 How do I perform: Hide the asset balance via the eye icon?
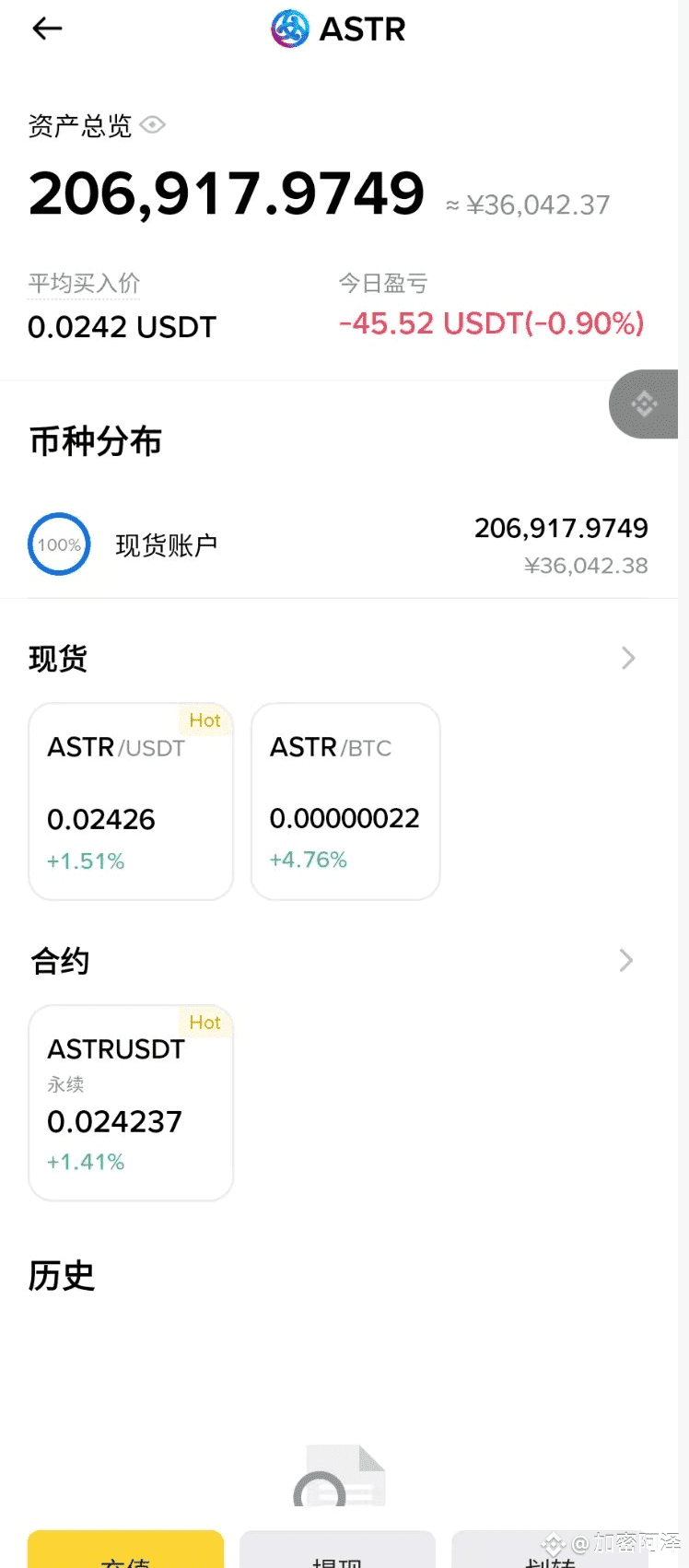tap(153, 124)
